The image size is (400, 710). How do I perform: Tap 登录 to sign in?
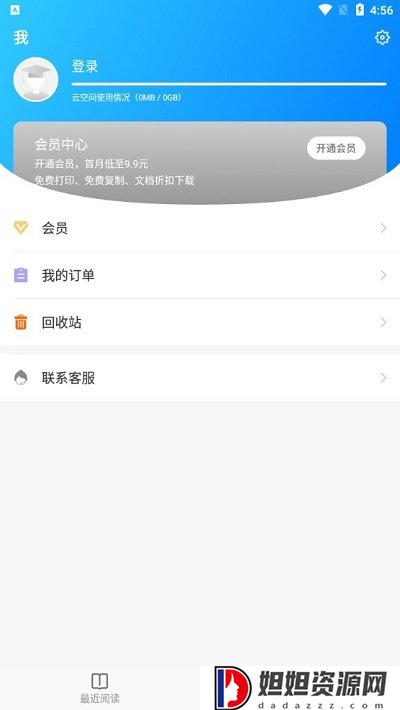[85, 67]
